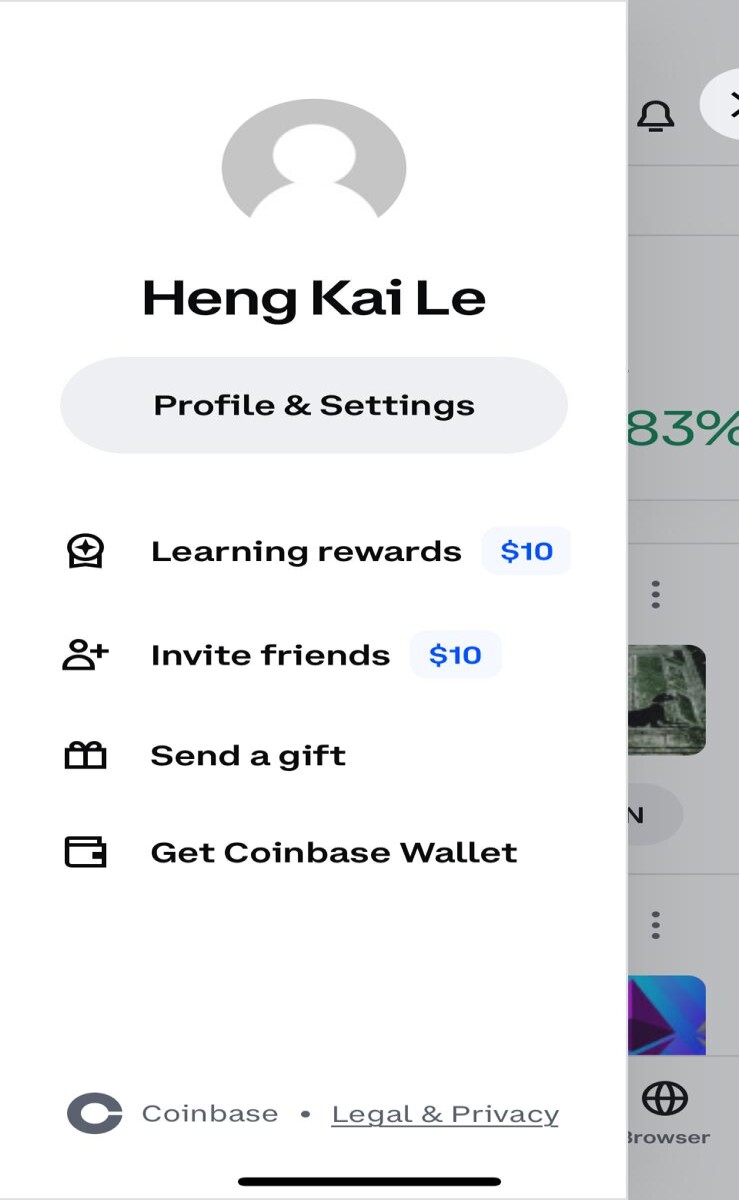Viewport: 739px width, 1200px height.
Task: Open the Legal & Privacy link
Action: pyautogui.click(x=445, y=1114)
